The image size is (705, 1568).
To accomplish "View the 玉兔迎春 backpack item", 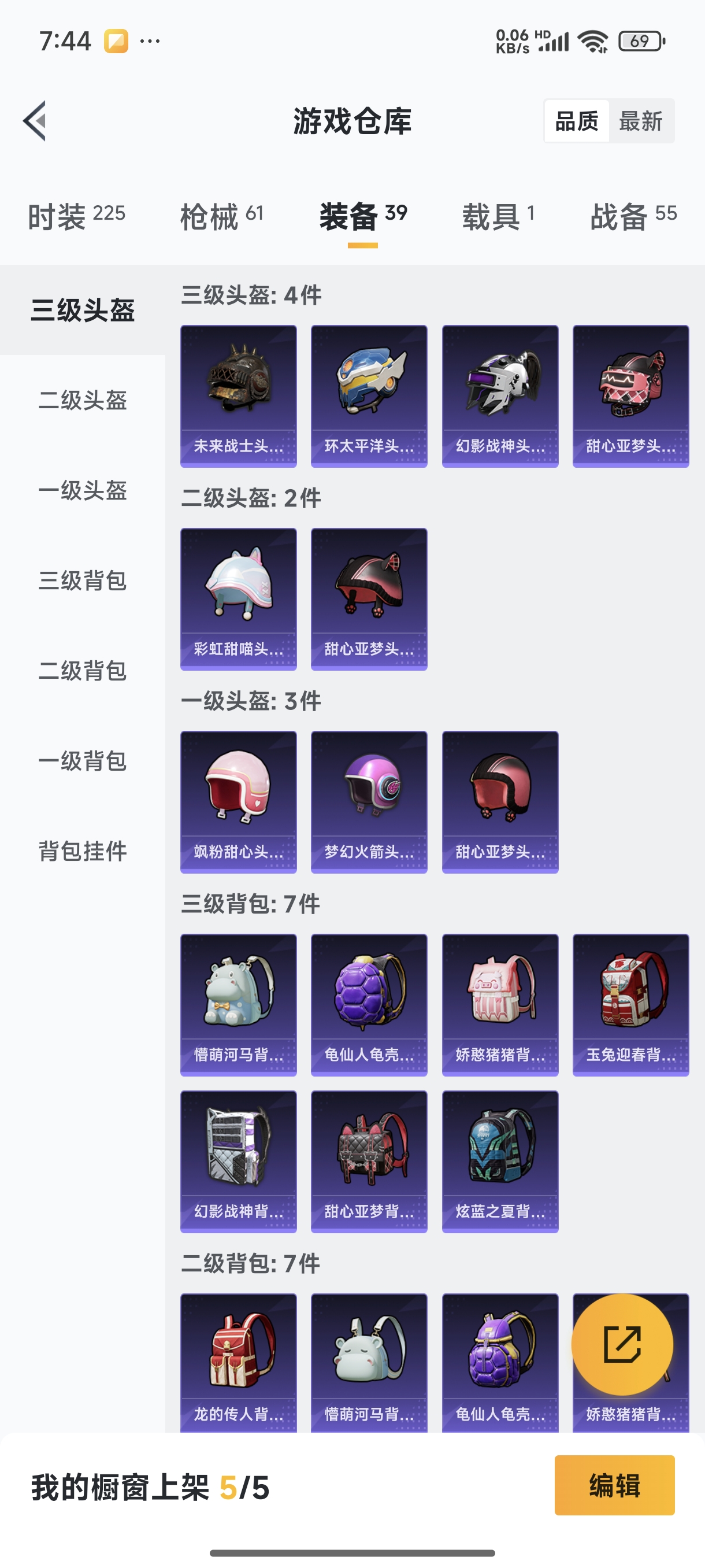I will point(631,1004).
